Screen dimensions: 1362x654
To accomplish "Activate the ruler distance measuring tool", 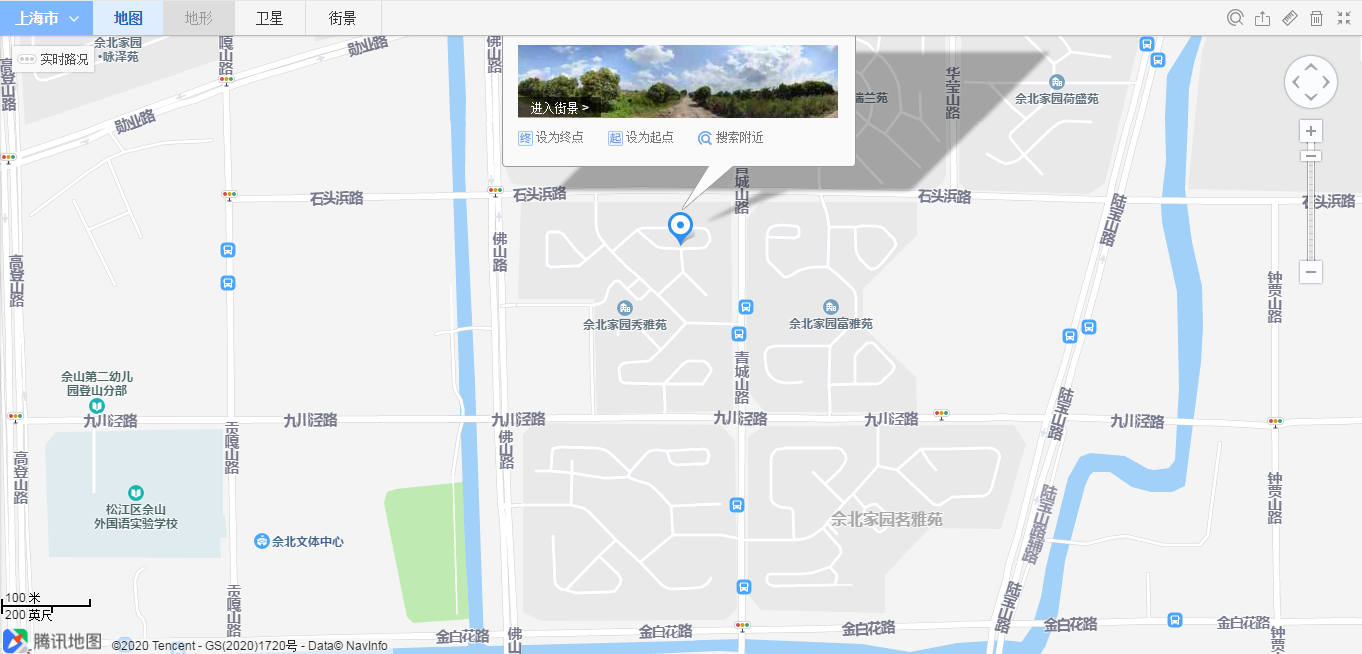I will pyautogui.click(x=1290, y=18).
